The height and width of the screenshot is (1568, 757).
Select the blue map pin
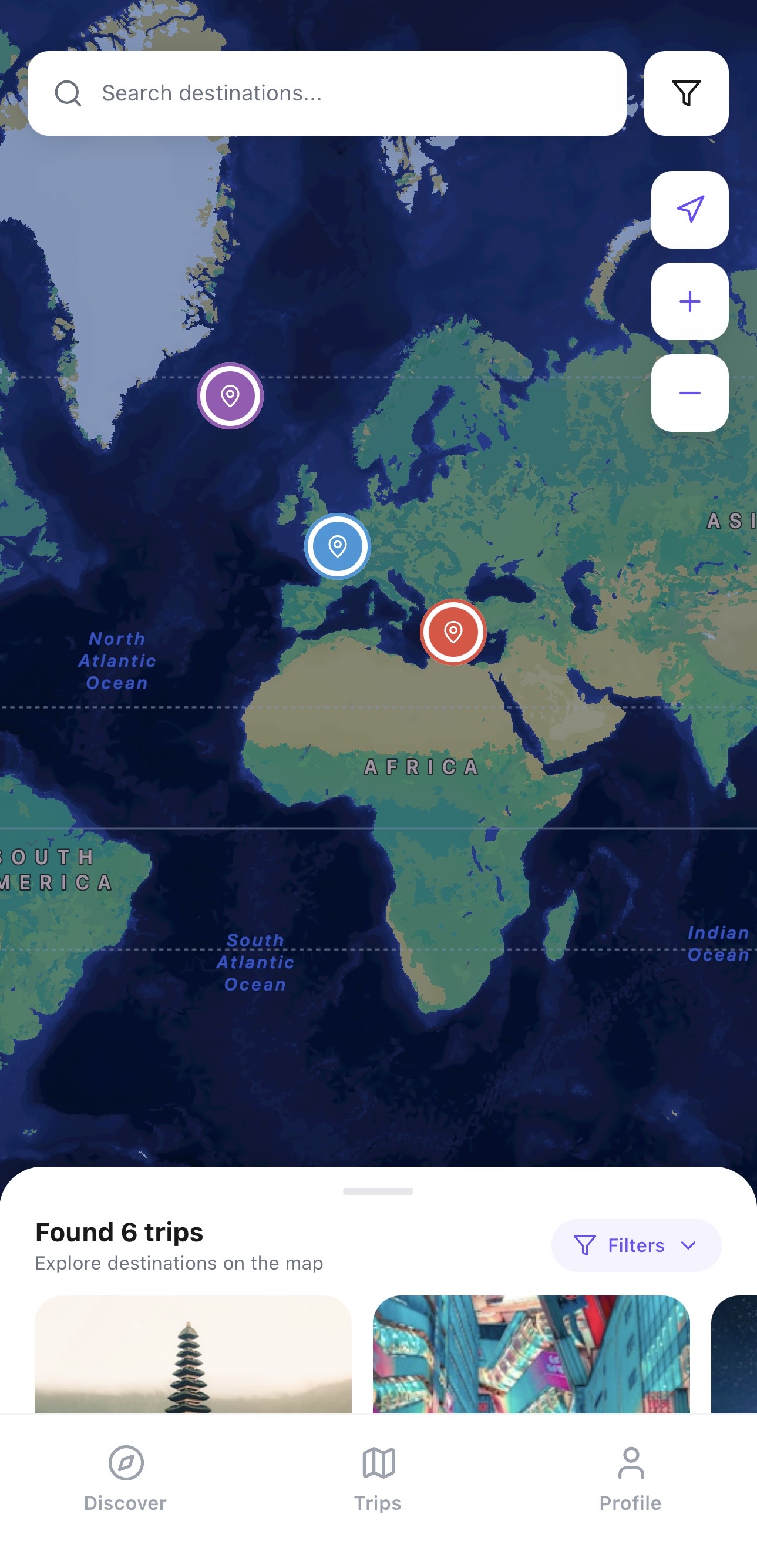[x=337, y=546]
